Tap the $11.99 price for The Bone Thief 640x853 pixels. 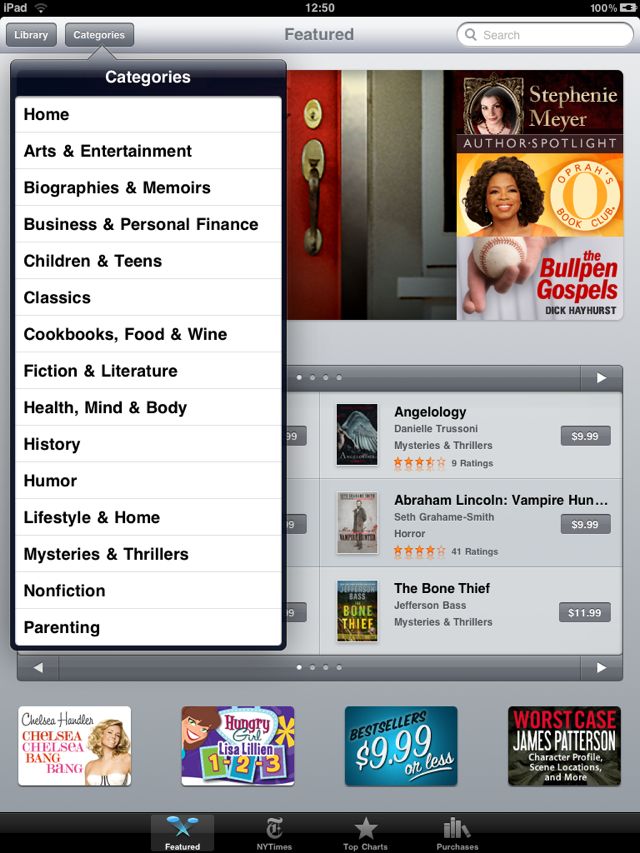click(585, 612)
